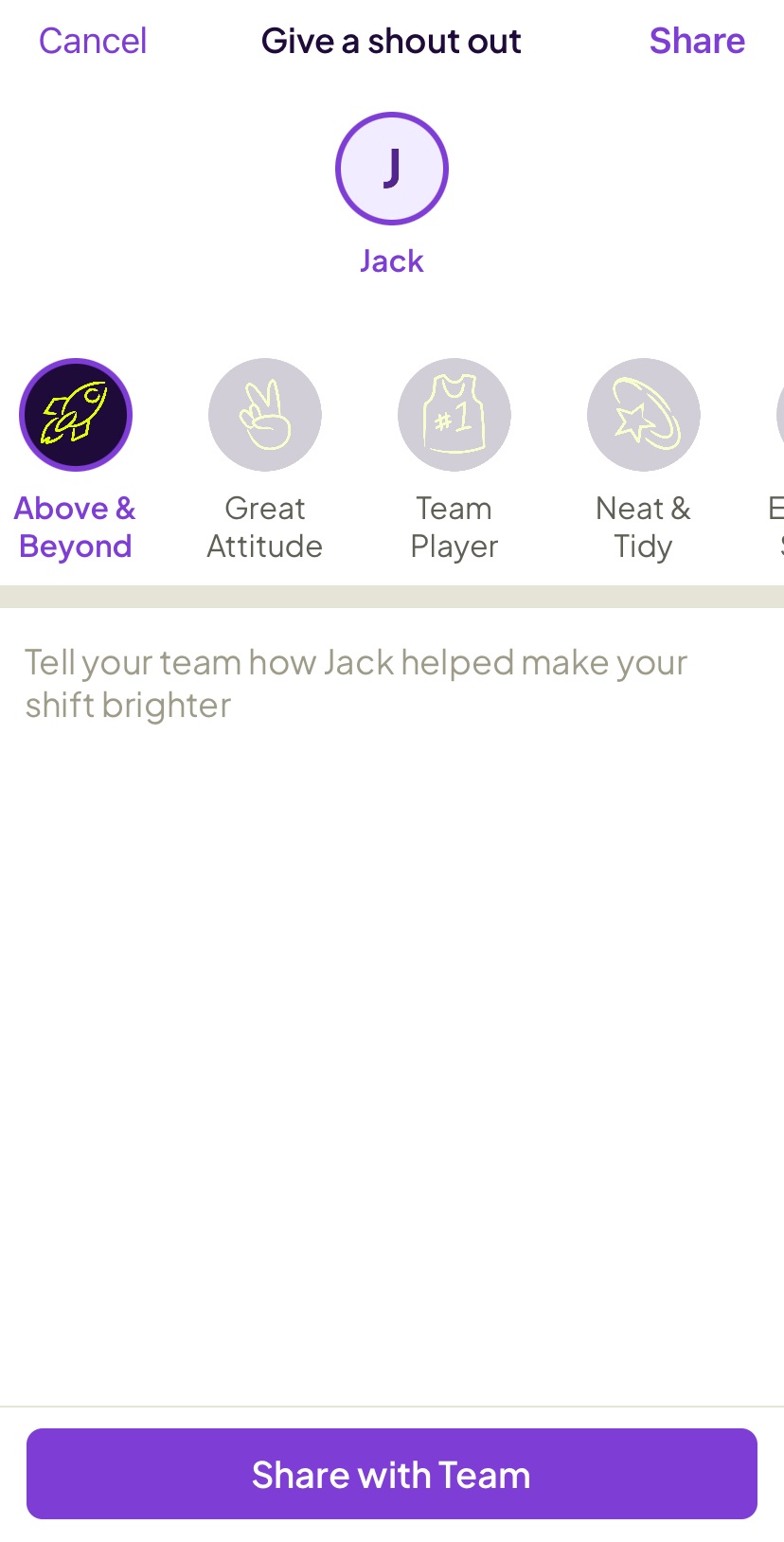Pick the Team Player badge
Image resolution: width=784 pixels, height=1542 pixels.
(454, 415)
